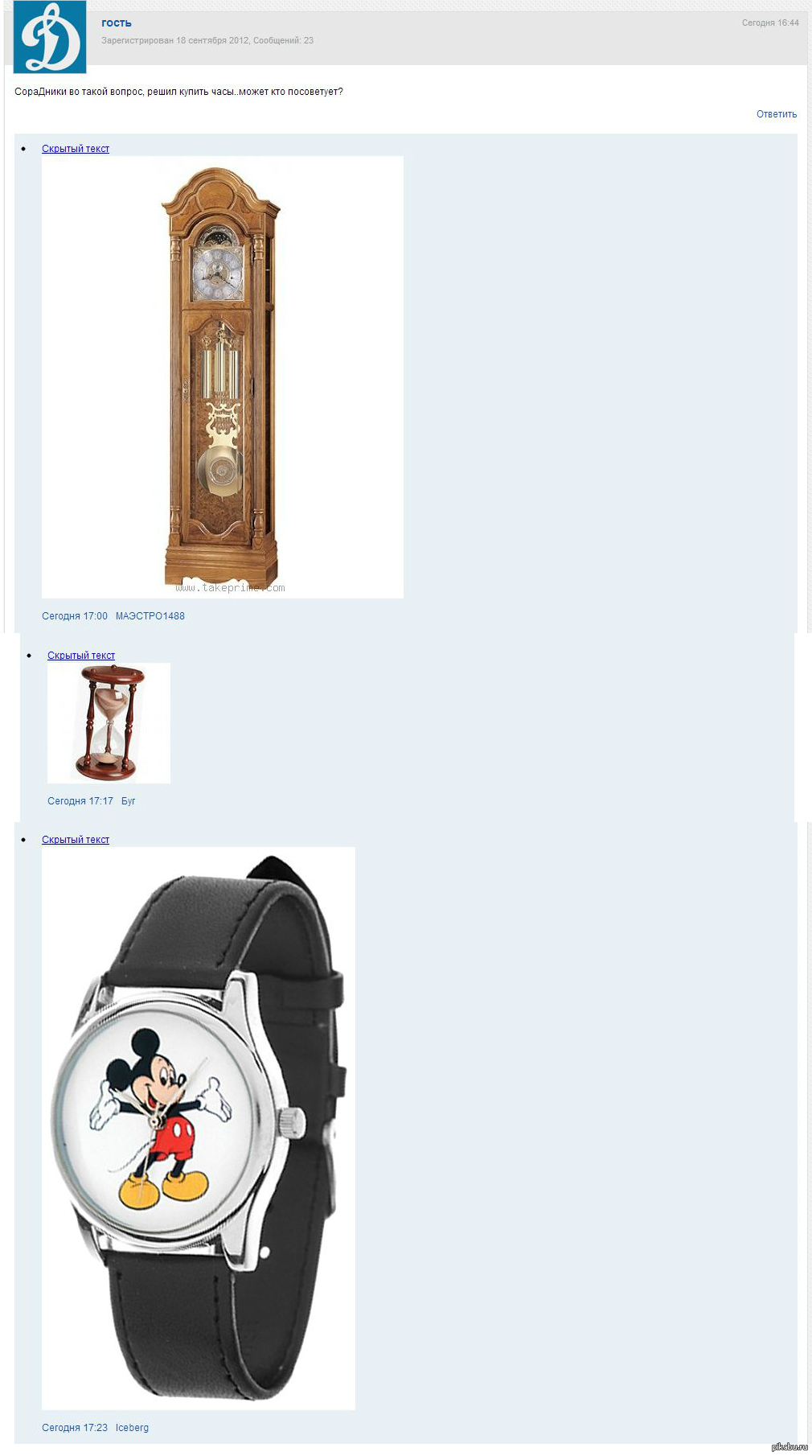Screen dimensions: 812x1456
Task: Tap the Dynamo avatar of гость
Action: click(50, 37)
